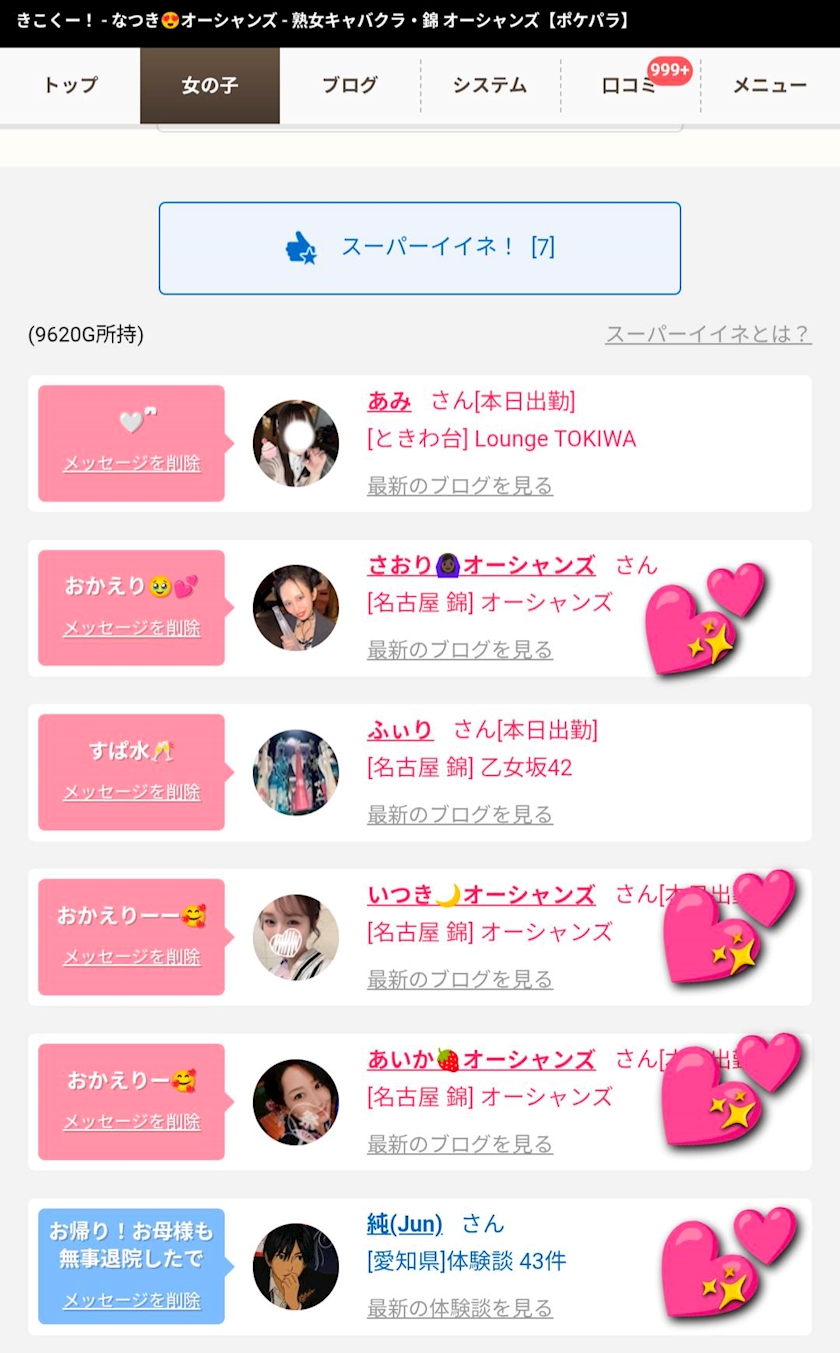Open the 口コミ tab
840x1353 pixels.
click(630, 85)
